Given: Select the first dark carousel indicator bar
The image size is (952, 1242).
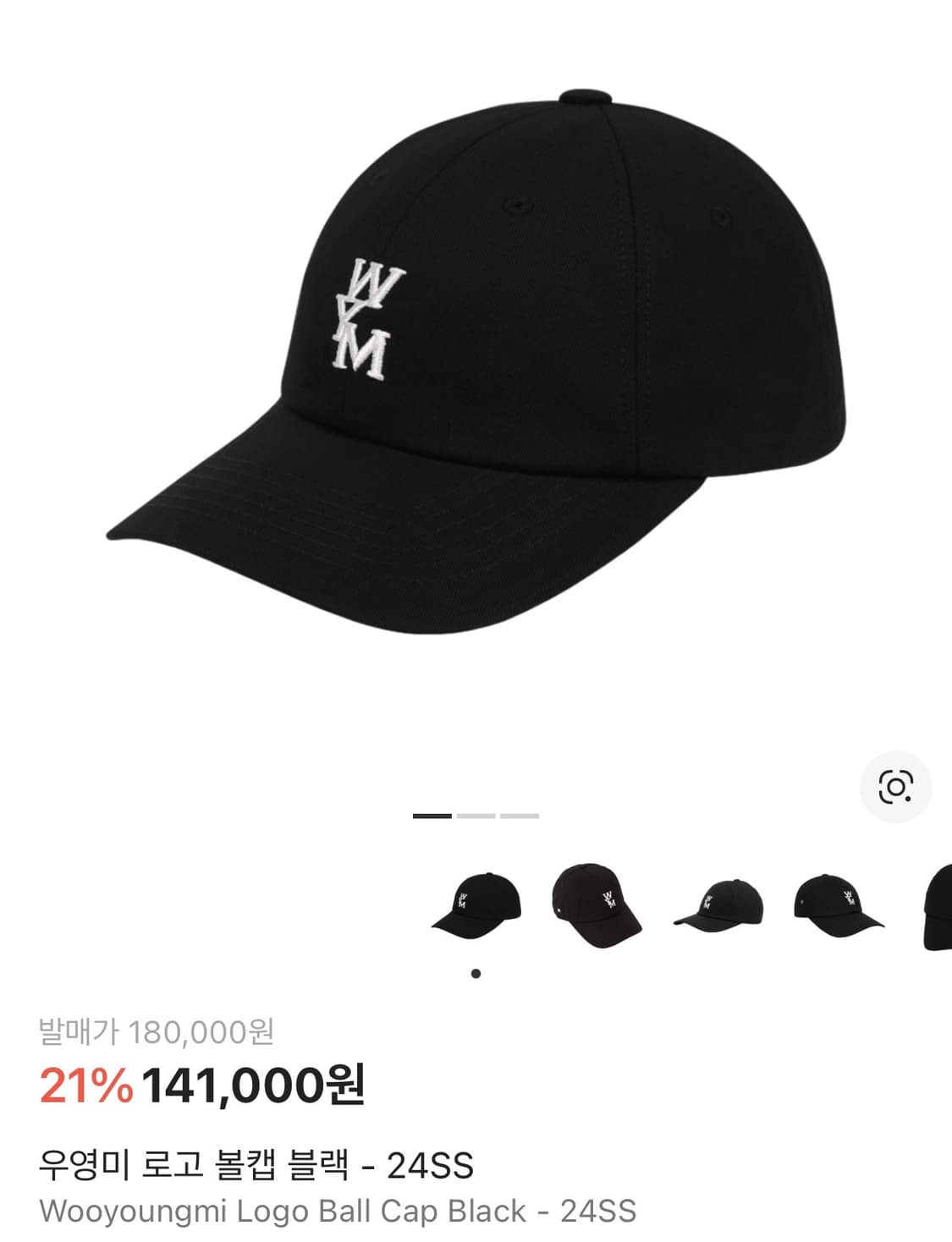Looking at the screenshot, I should (434, 816).
